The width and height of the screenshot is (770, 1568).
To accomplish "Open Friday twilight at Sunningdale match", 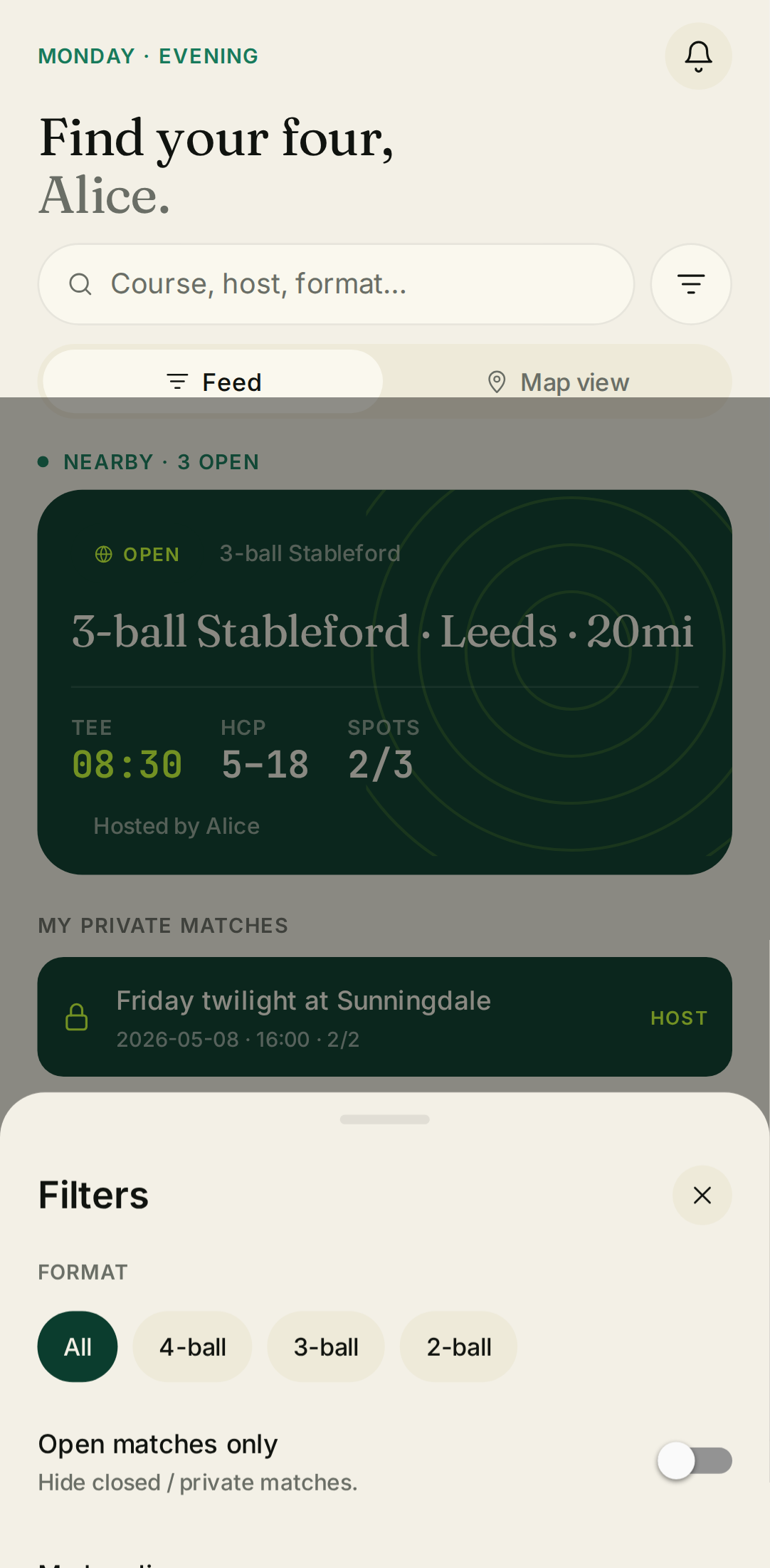I will point(384,1016).
